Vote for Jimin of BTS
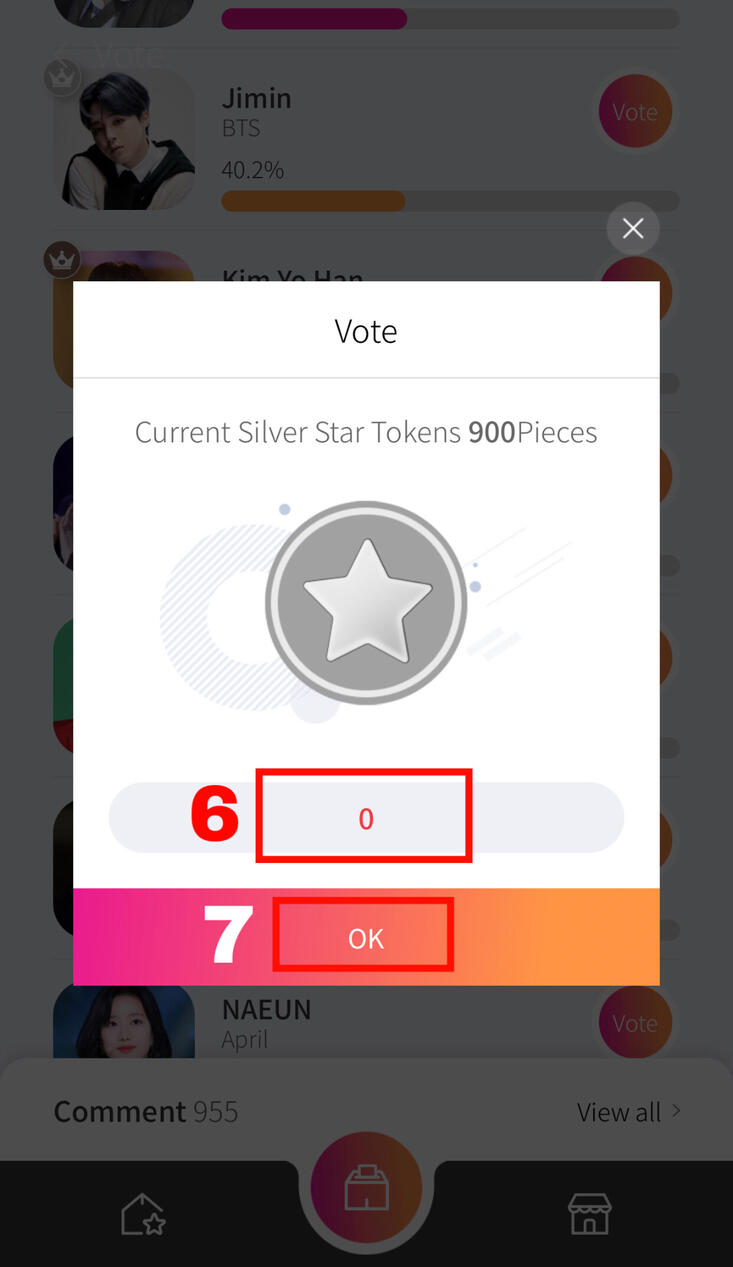This screenshot has height=1267, width=733. [x=634, y=112]
